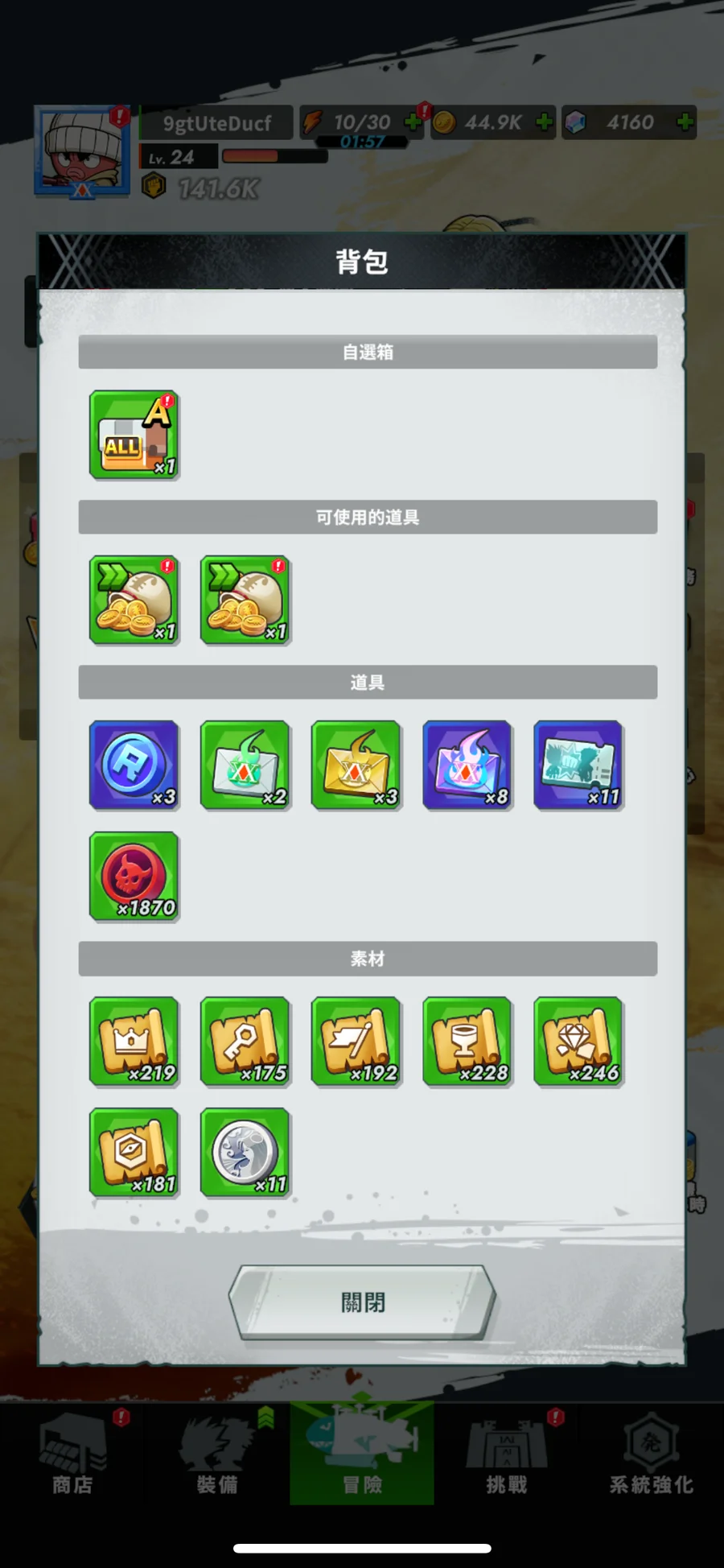Tap the 關閉 button to close backpack
This screenshot has width=724, height=1568.
[x=362, y=1302]
